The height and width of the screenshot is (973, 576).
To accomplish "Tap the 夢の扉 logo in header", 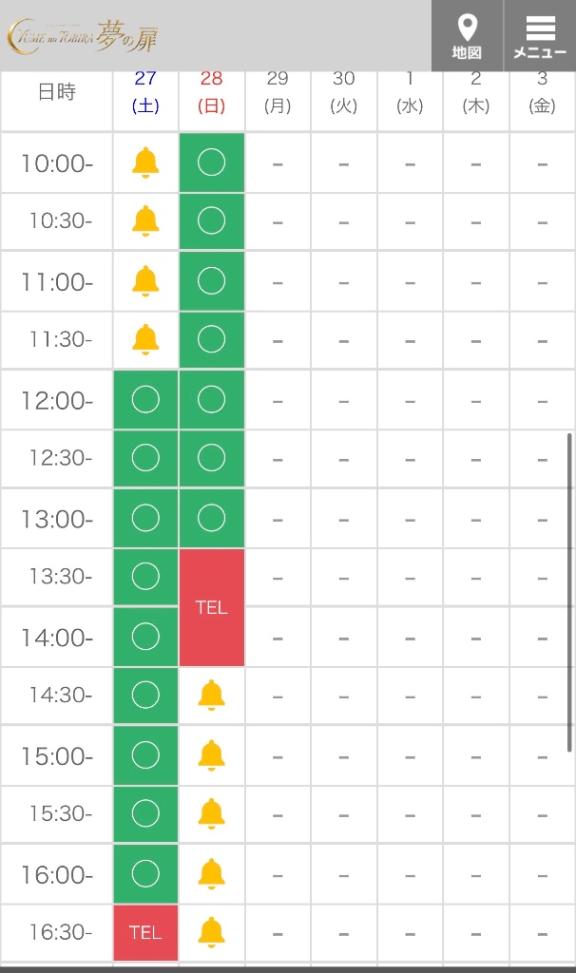I will coord(83,36).
